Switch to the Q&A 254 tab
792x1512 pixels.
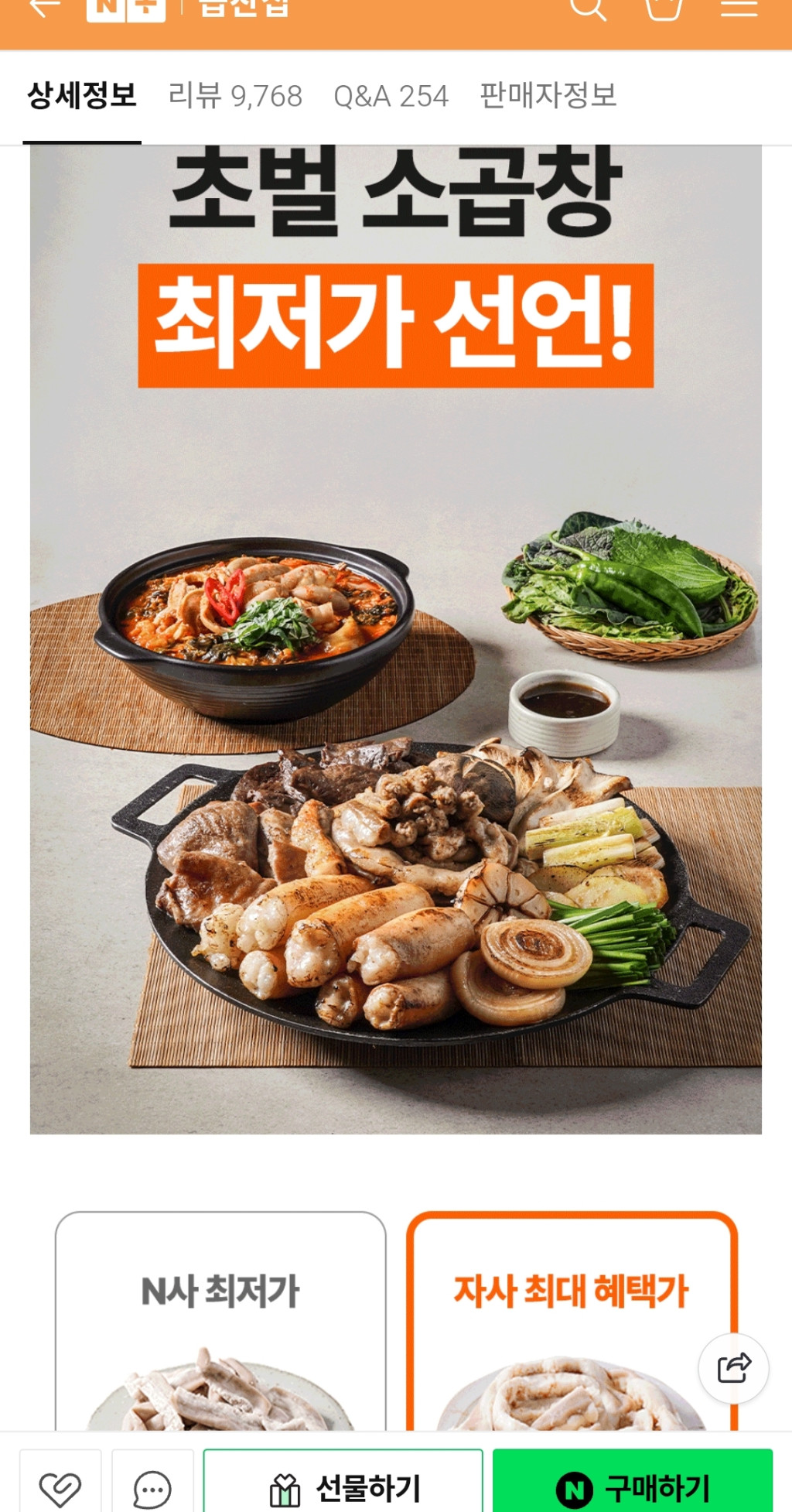click(391, 96)
